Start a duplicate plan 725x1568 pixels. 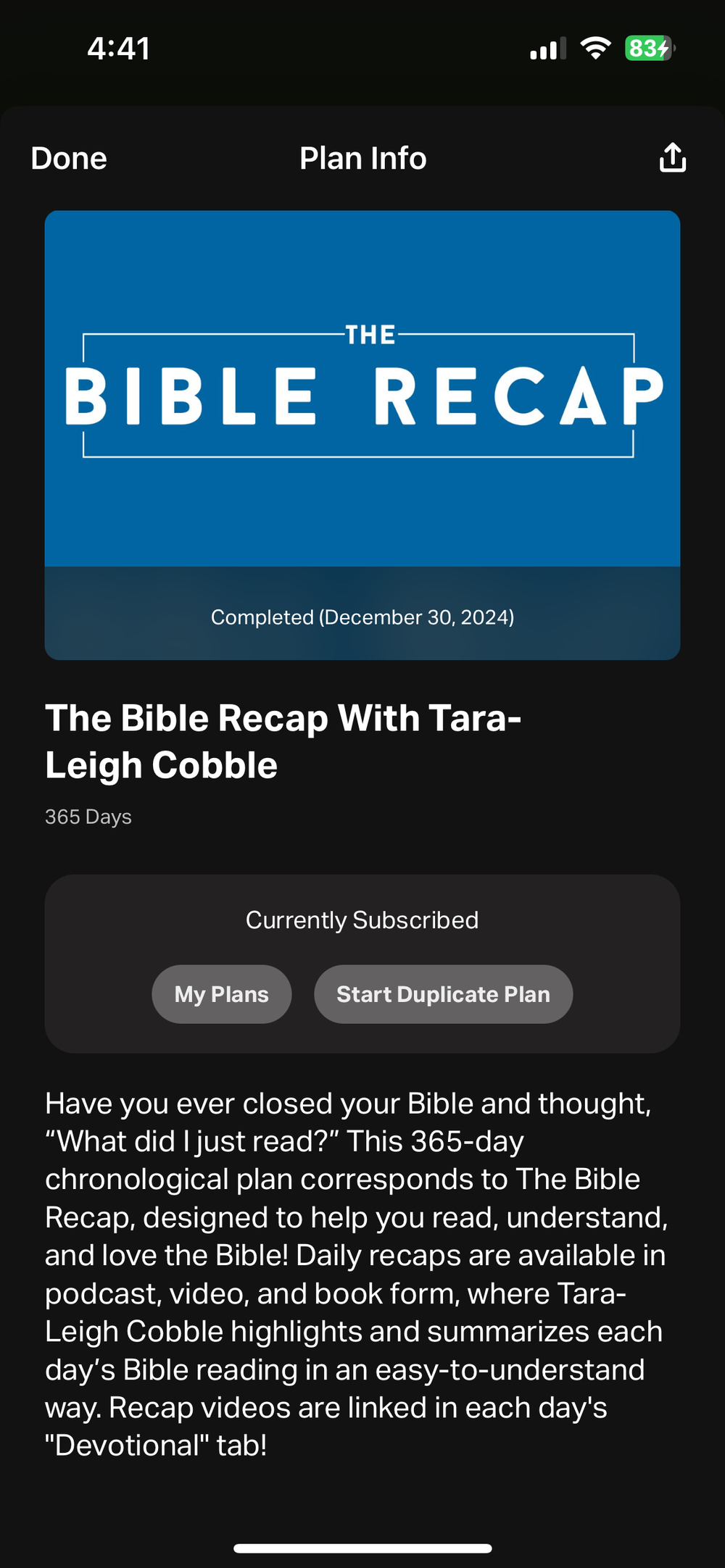click(444, 994)
